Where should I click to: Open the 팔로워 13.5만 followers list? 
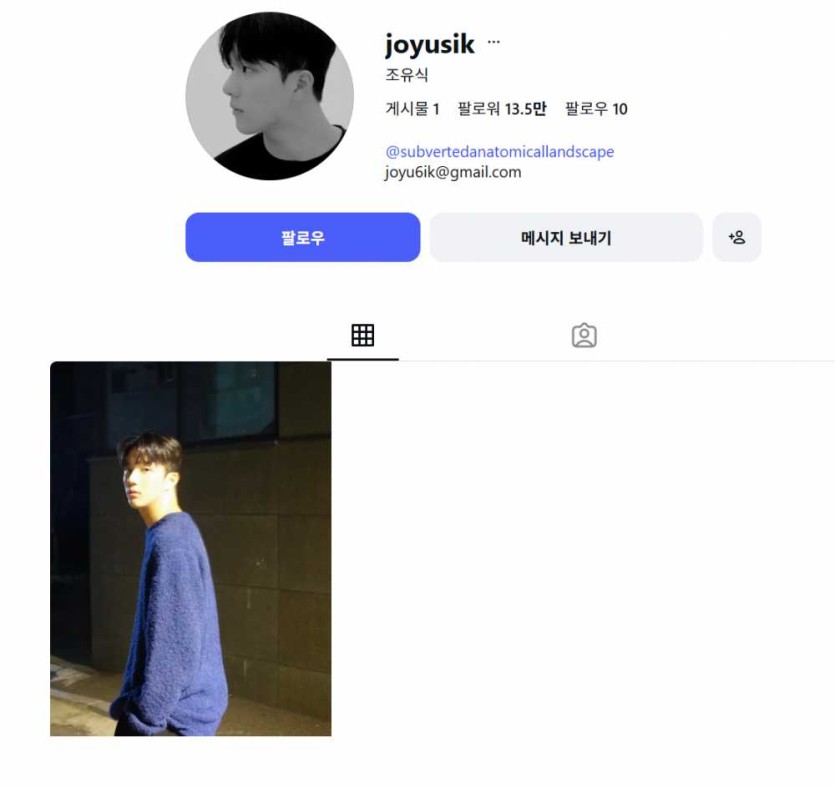coord(501,109)
